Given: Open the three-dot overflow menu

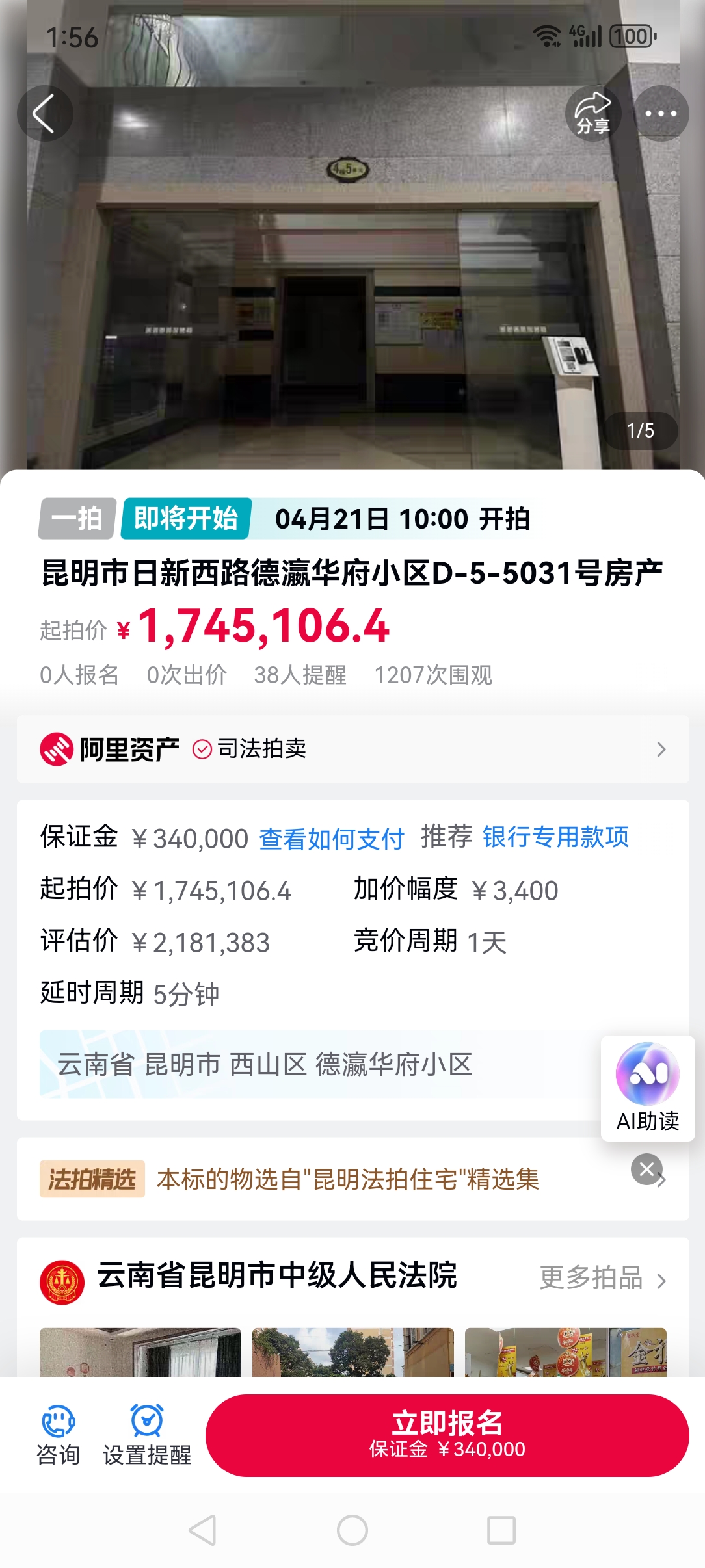Looking at the screenshot, I should coord(661,114).
